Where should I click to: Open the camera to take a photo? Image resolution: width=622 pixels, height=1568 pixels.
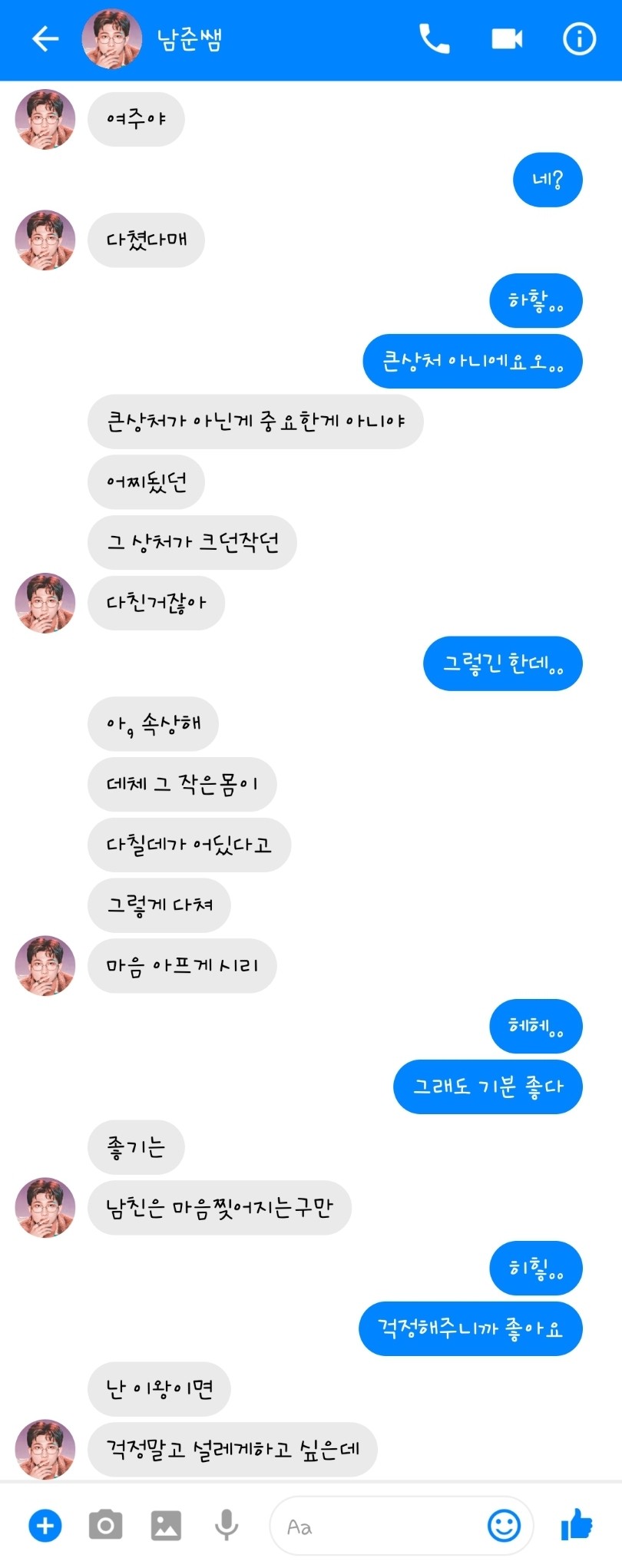(x=106, y=1525)
